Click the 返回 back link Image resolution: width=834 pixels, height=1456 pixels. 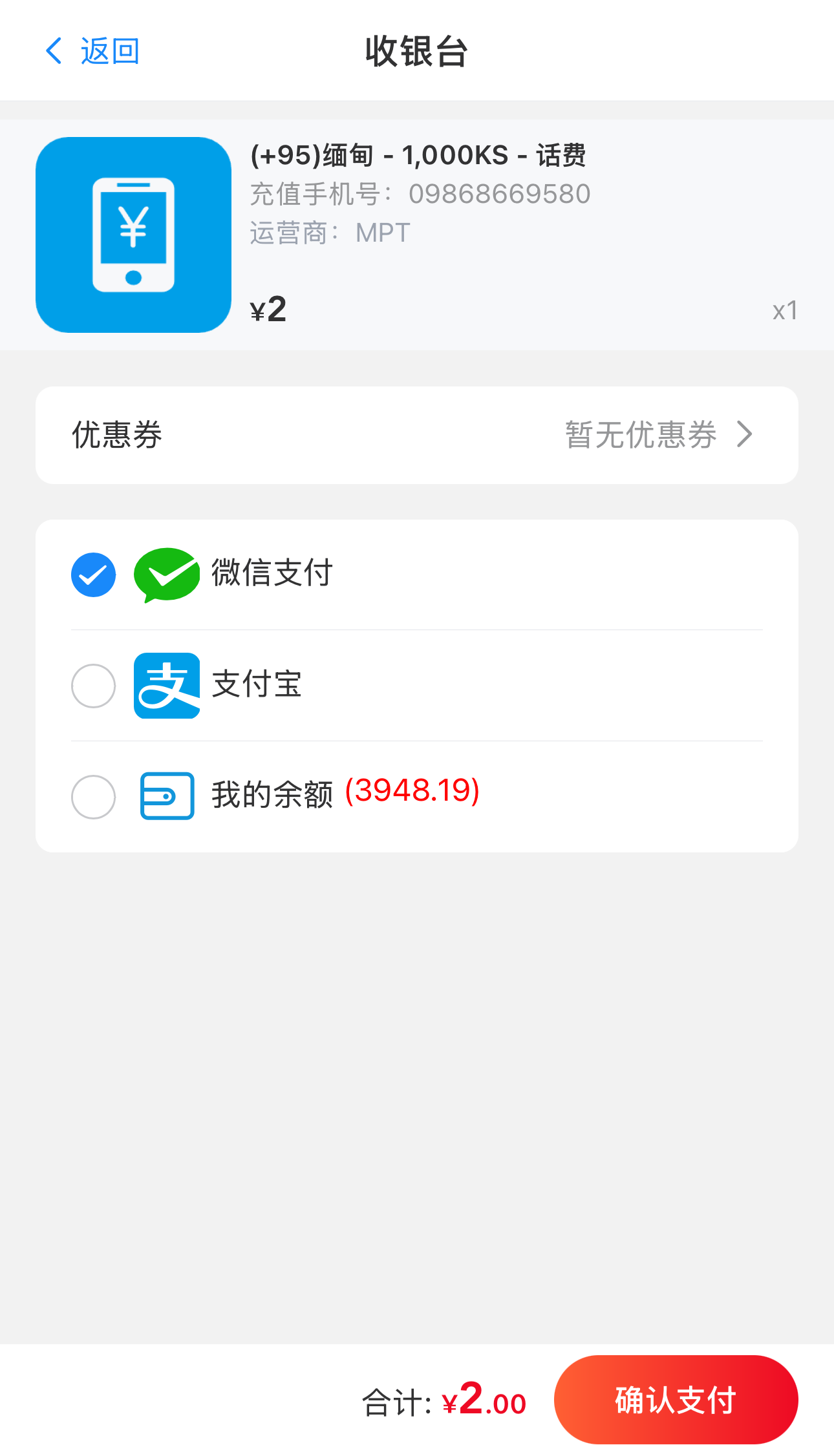click(x=109, y=51)
